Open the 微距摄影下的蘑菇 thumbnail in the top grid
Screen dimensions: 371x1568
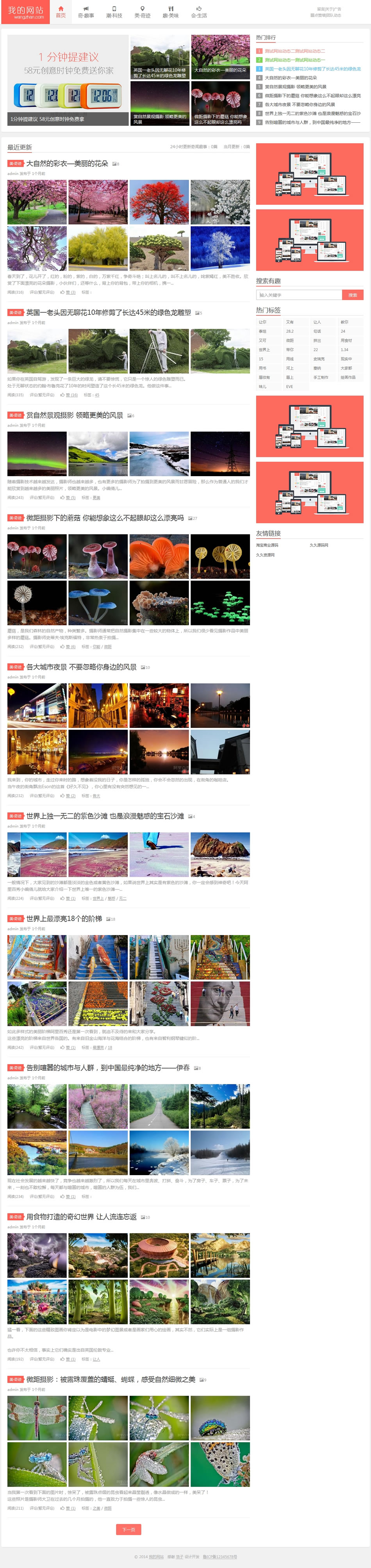[x=220, y=104]
